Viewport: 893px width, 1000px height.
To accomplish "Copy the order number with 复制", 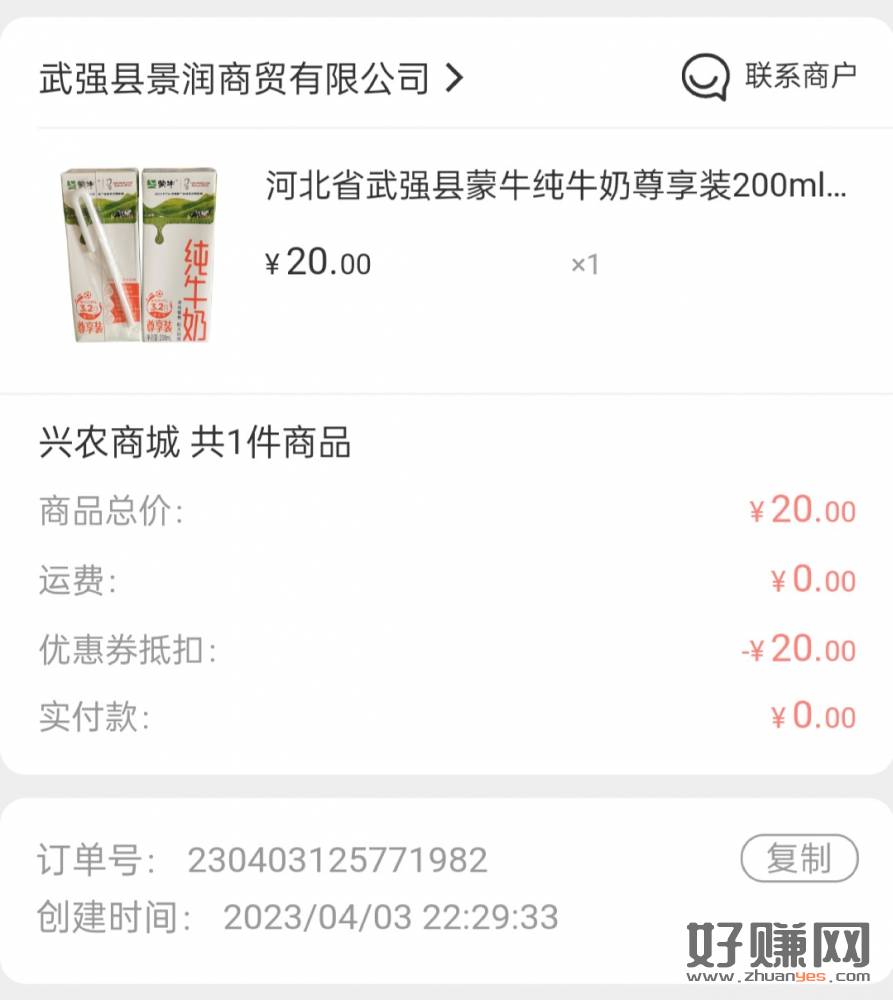I will click(799, 858).
